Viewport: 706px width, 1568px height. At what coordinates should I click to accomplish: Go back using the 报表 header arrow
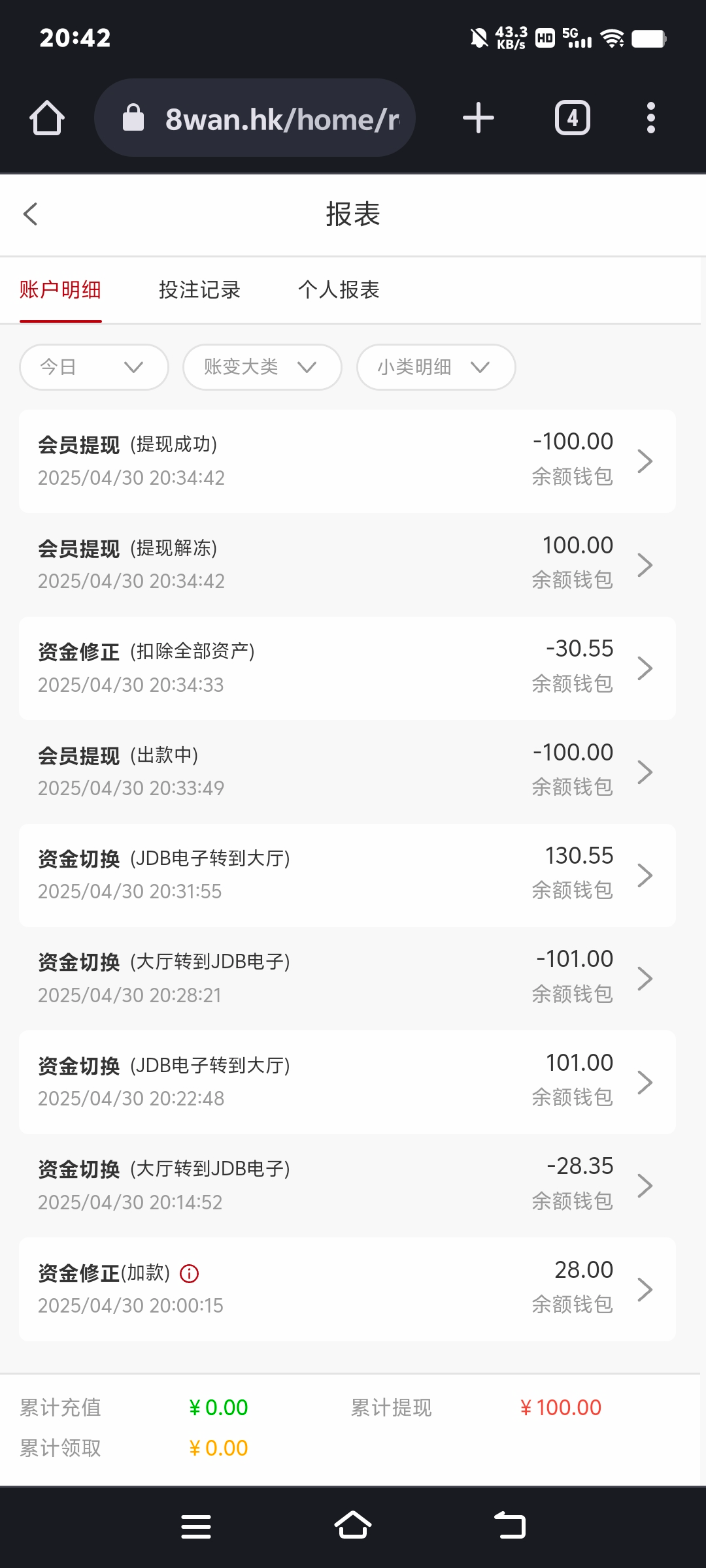(30, 214)
